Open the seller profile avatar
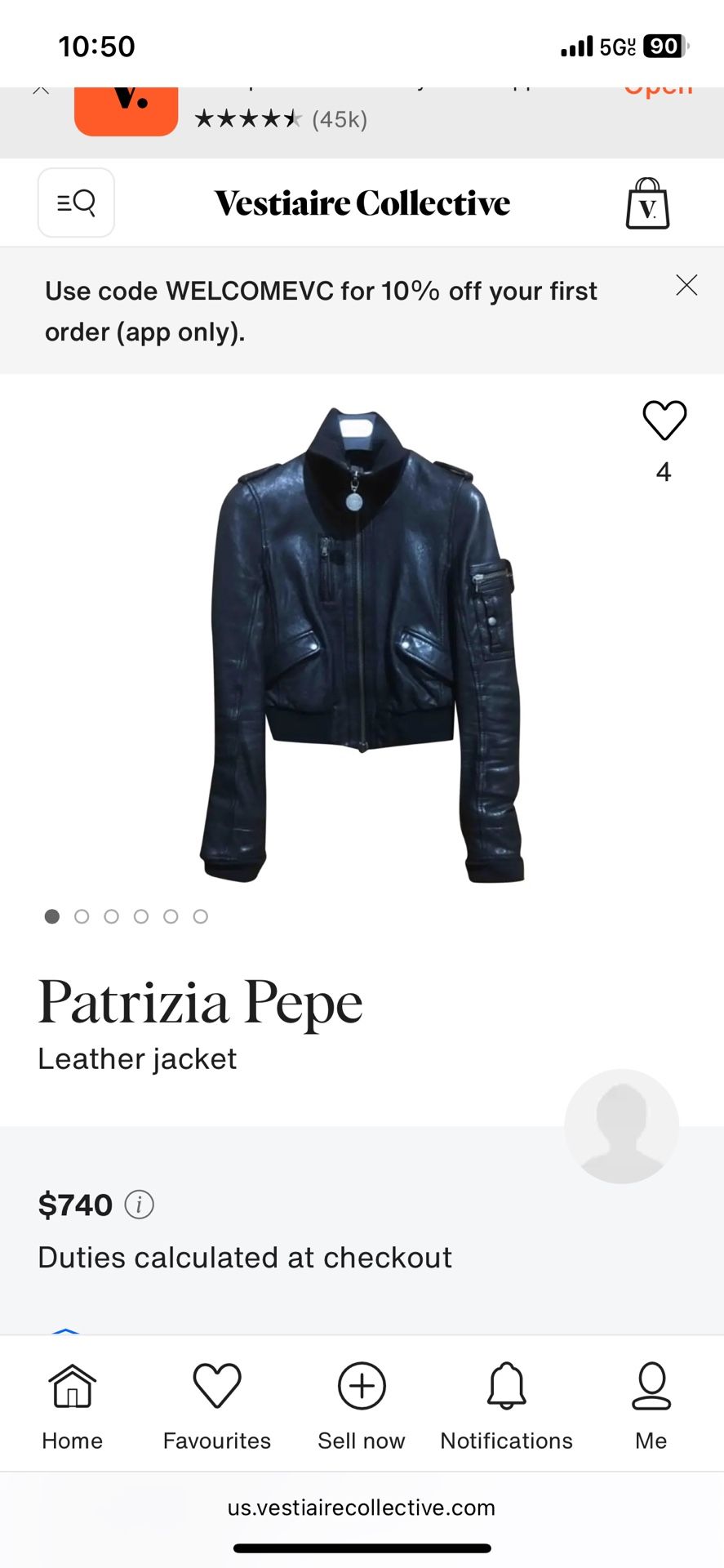 click(x=621, y=1126)
